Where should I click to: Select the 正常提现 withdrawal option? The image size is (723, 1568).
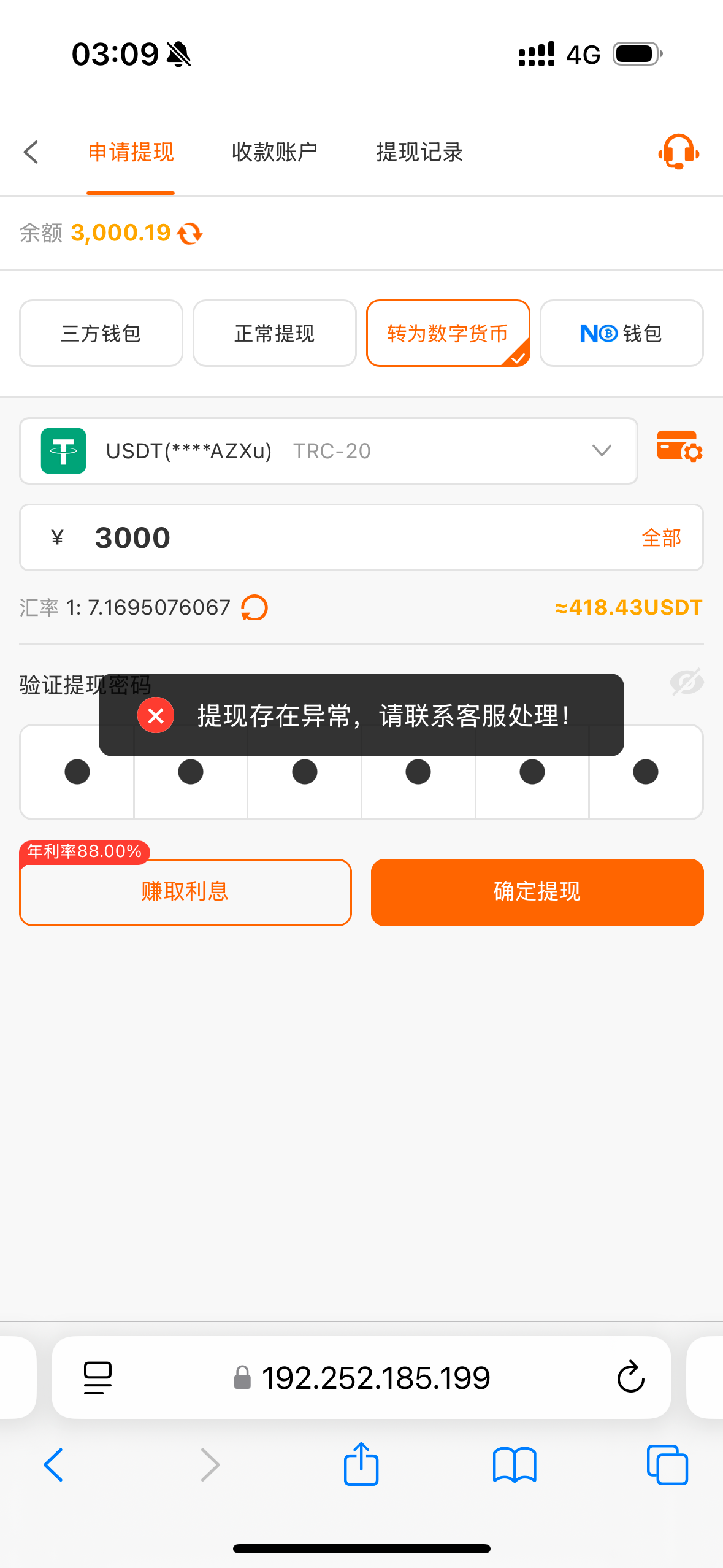275,333
